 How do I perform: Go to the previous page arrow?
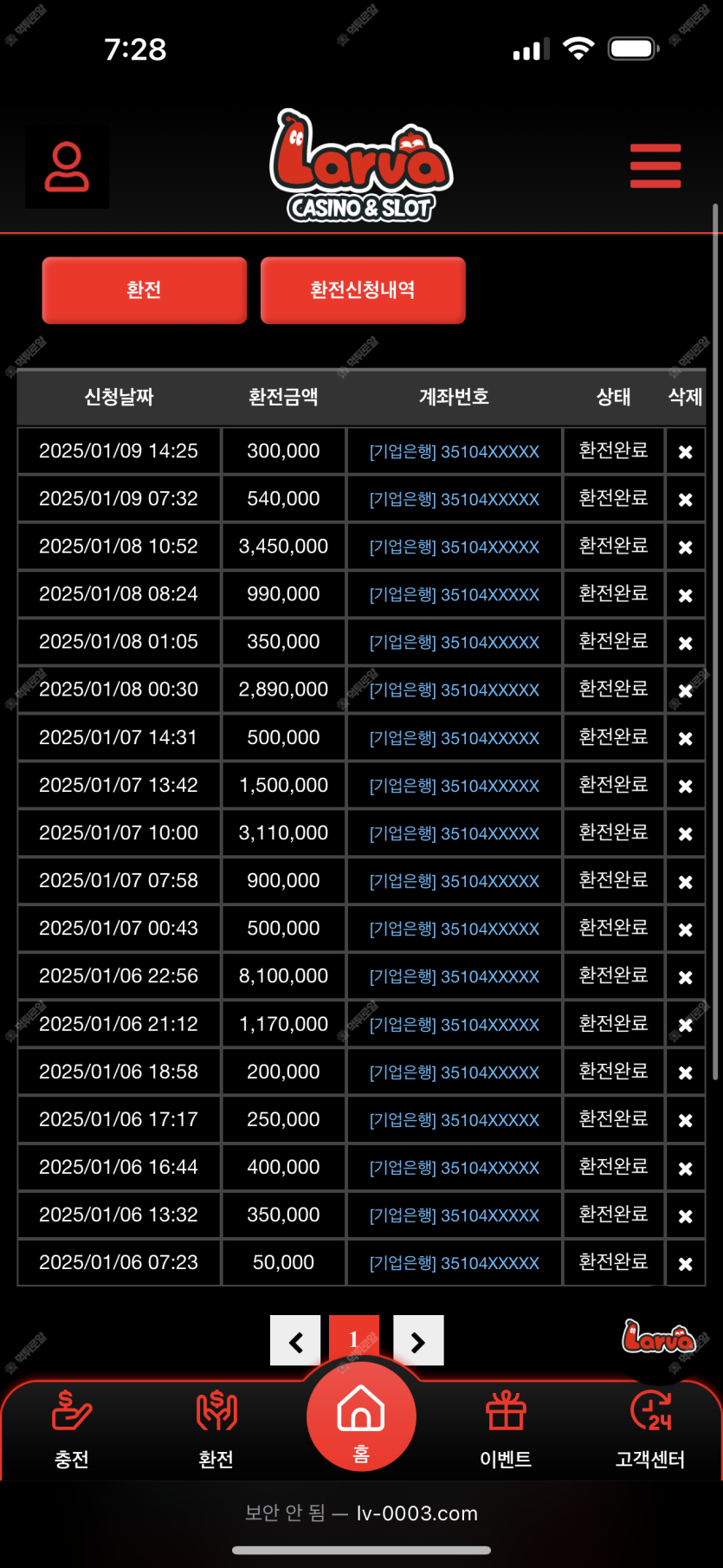pos(295,1341)
